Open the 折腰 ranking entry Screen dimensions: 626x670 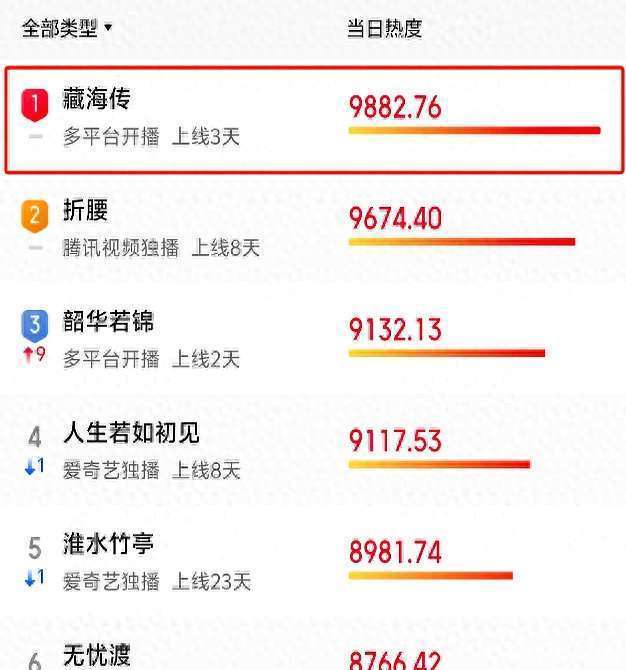[85, 211]
